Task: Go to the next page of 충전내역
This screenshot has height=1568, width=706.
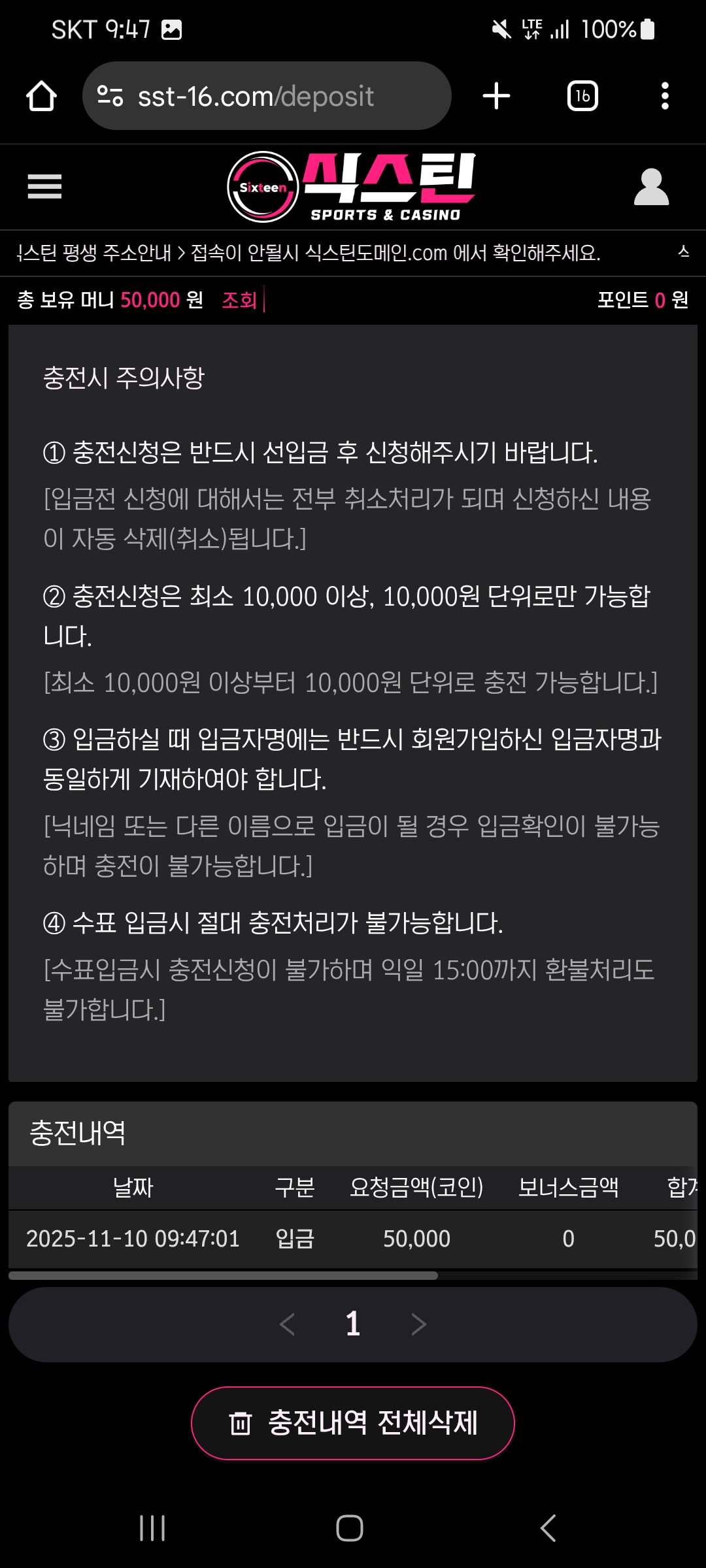Action: (x=419, y=1324)
